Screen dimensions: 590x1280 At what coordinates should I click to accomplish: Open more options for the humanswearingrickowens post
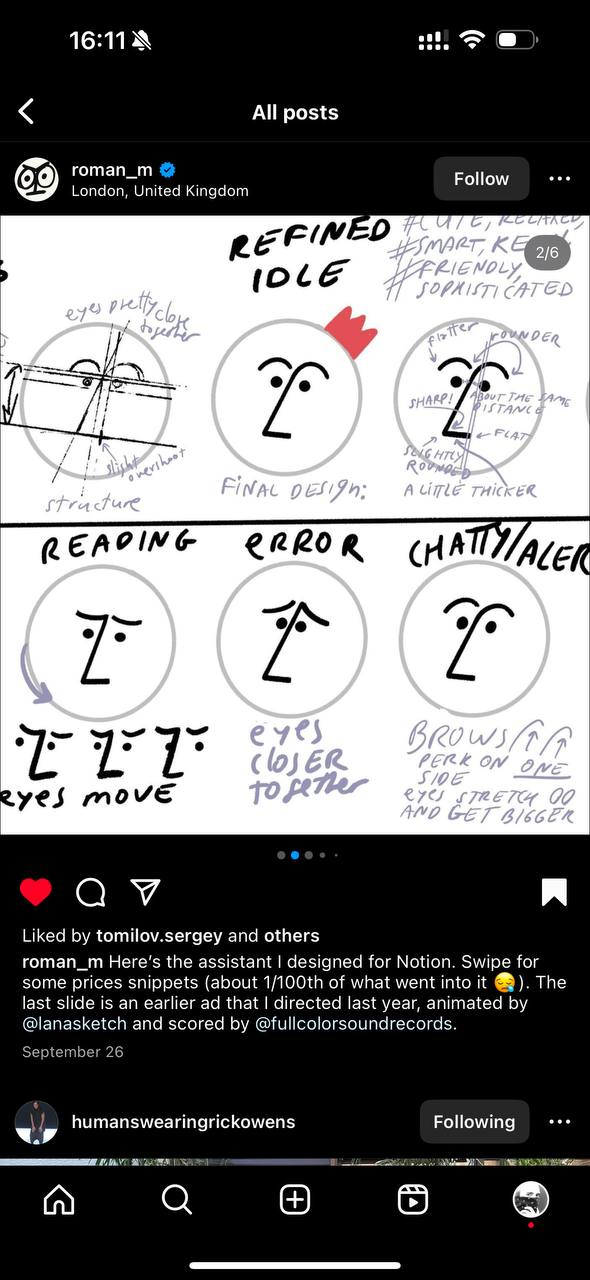pos(560,1122)
